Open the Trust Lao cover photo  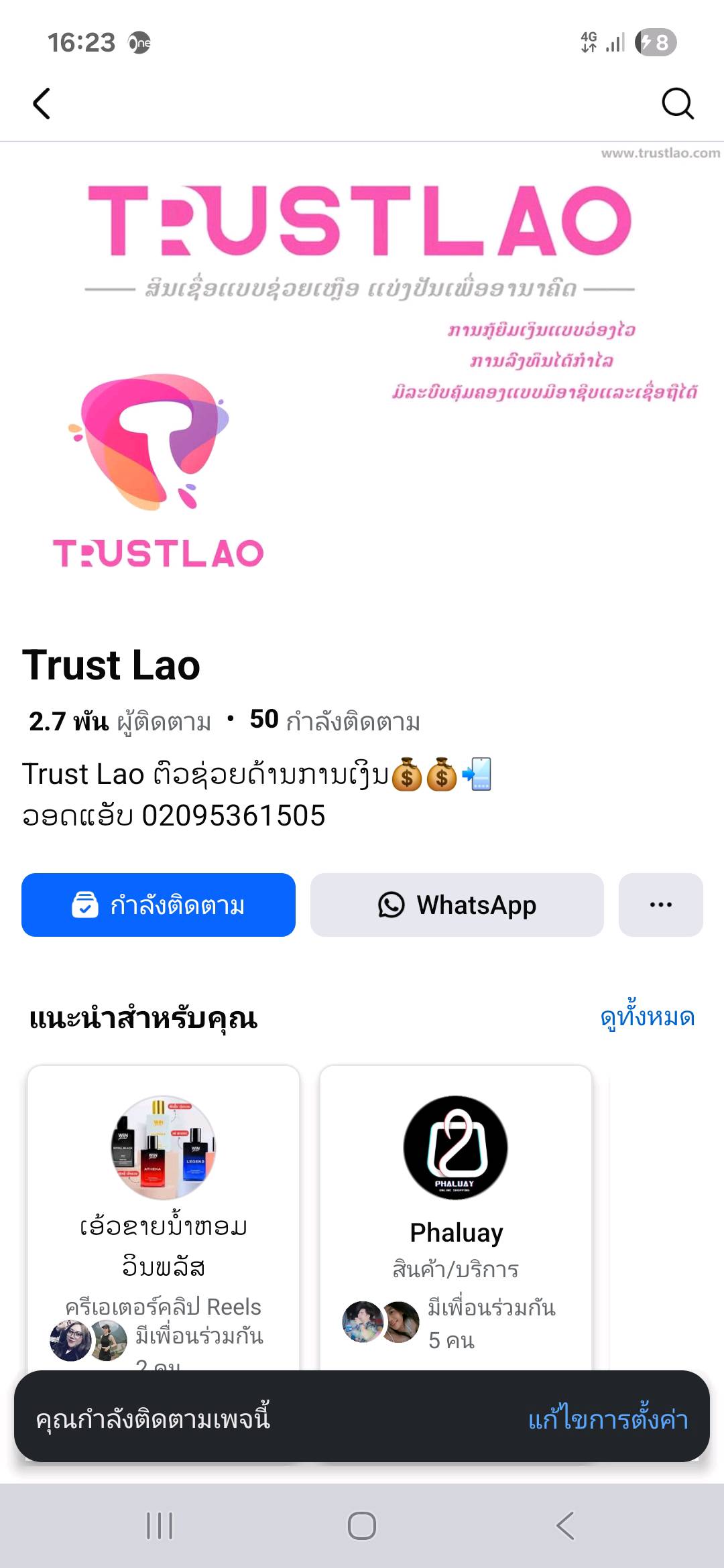click(x=362, y=375)
